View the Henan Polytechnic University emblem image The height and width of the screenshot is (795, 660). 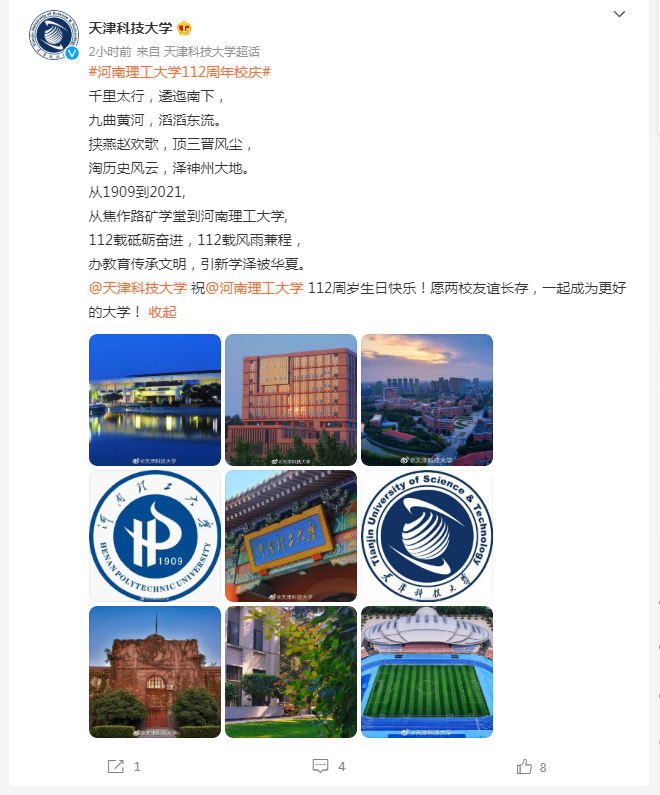click(155, 536)
